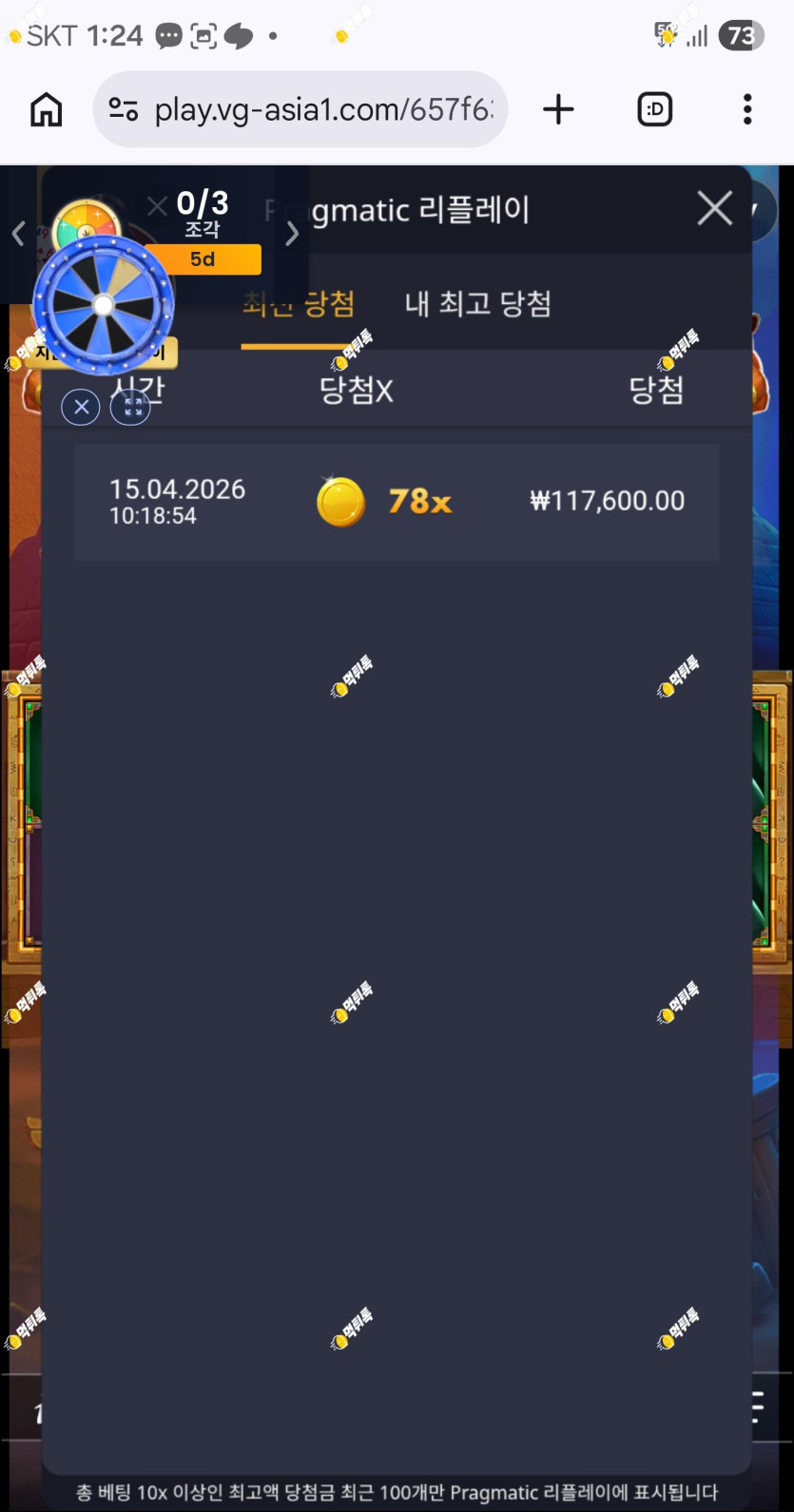Switch to the 내 최고 당첨 tab

tap(477, 304)
